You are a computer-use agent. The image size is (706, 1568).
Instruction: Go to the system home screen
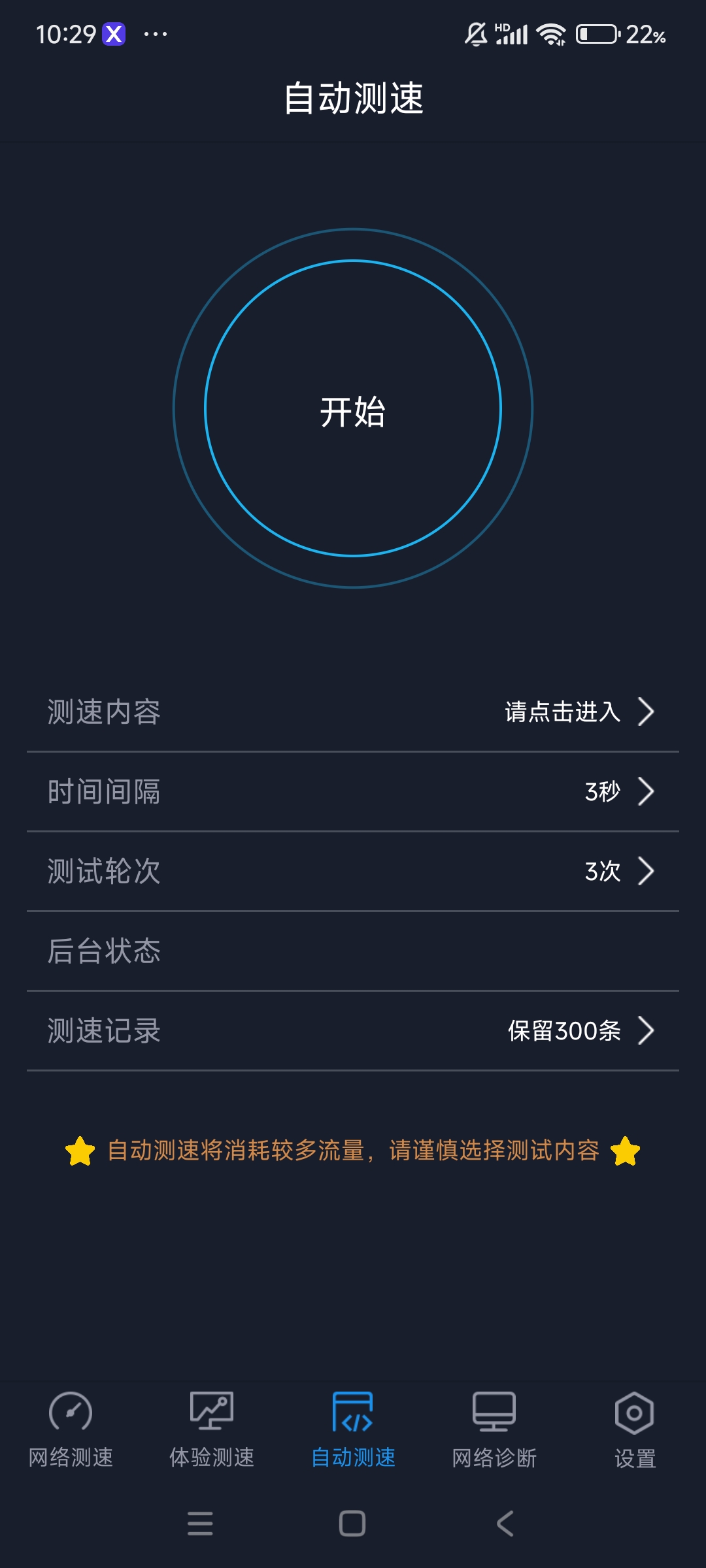point(352,1524)
